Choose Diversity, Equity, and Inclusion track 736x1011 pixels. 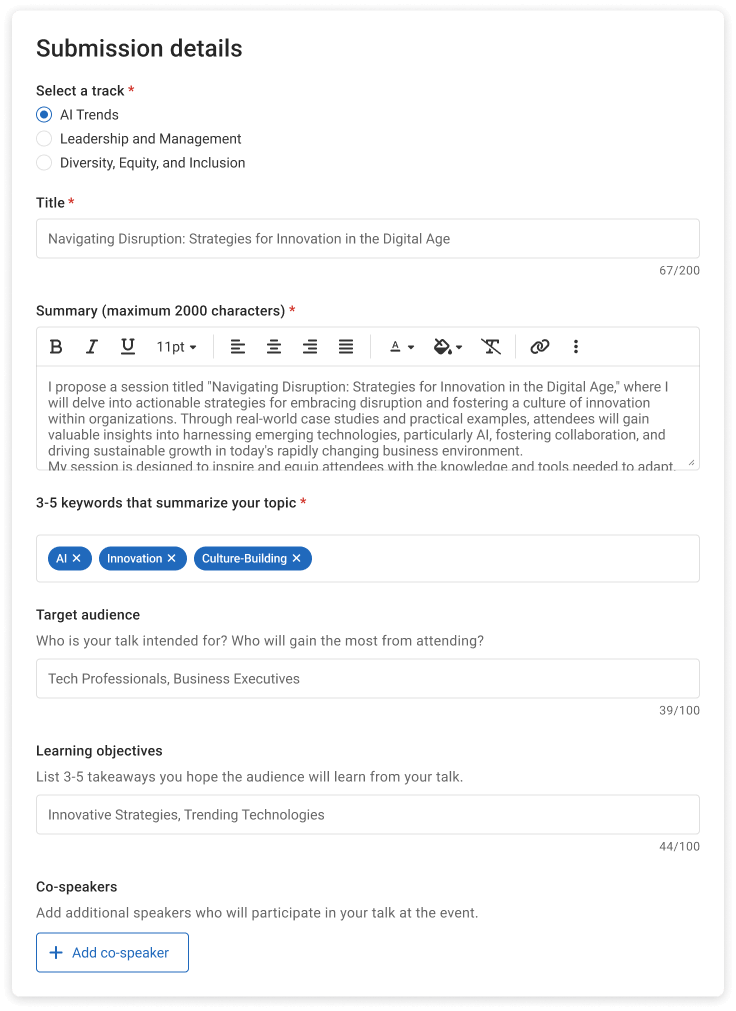tap(44, 163)
